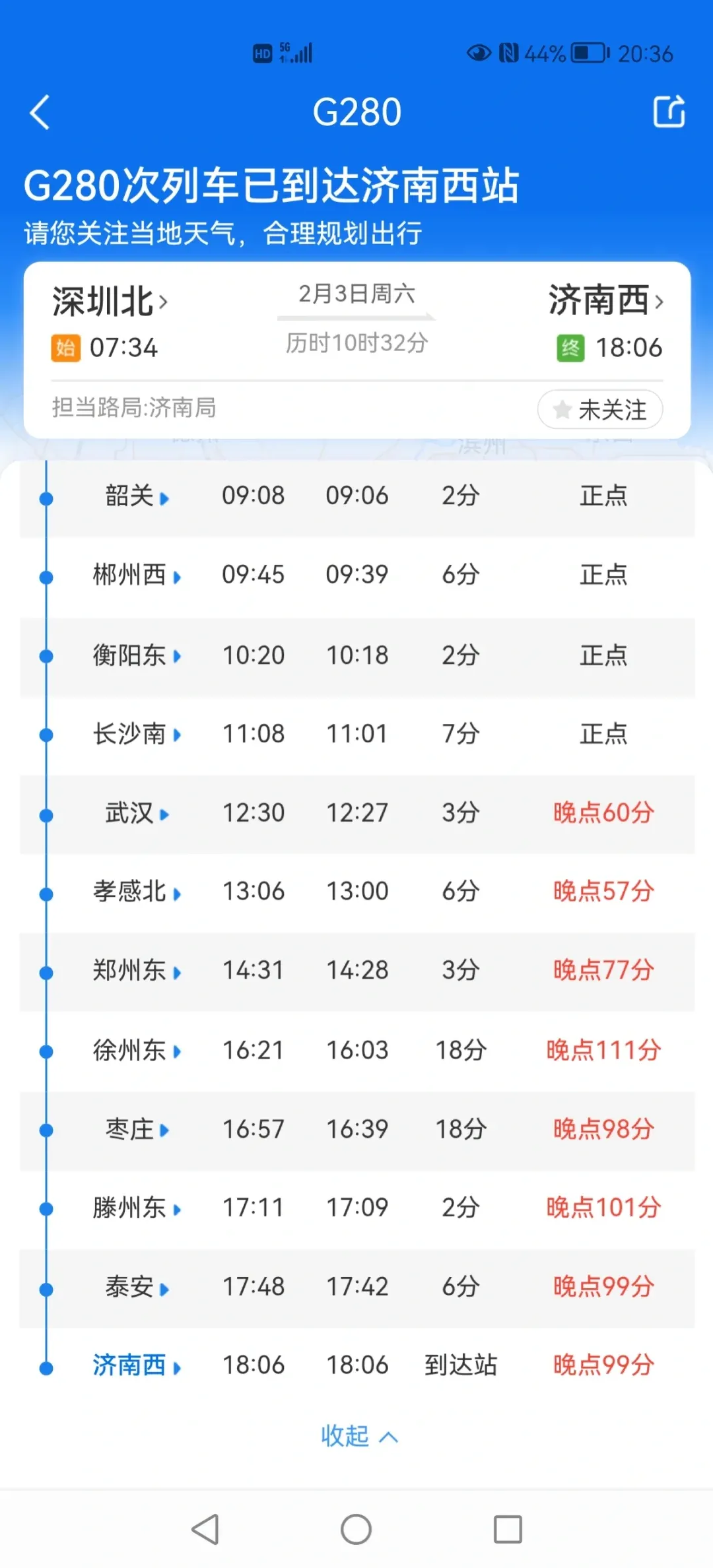Open the 济南西 terminal stop row
This screenshot has width=713, height=1568.
click(x=137, y=1365)
